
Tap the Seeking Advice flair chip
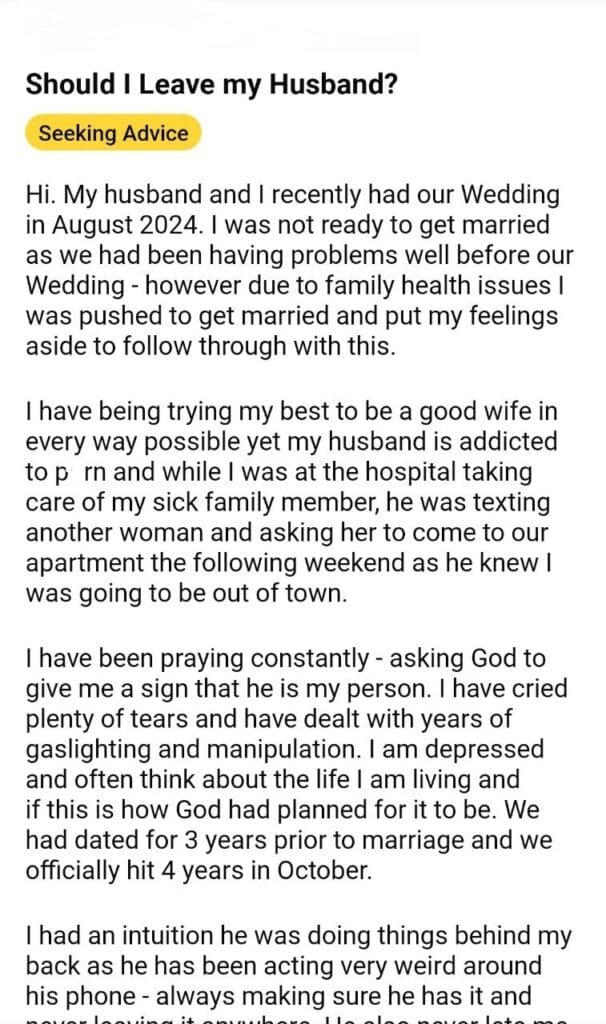(x=113, y=133)
